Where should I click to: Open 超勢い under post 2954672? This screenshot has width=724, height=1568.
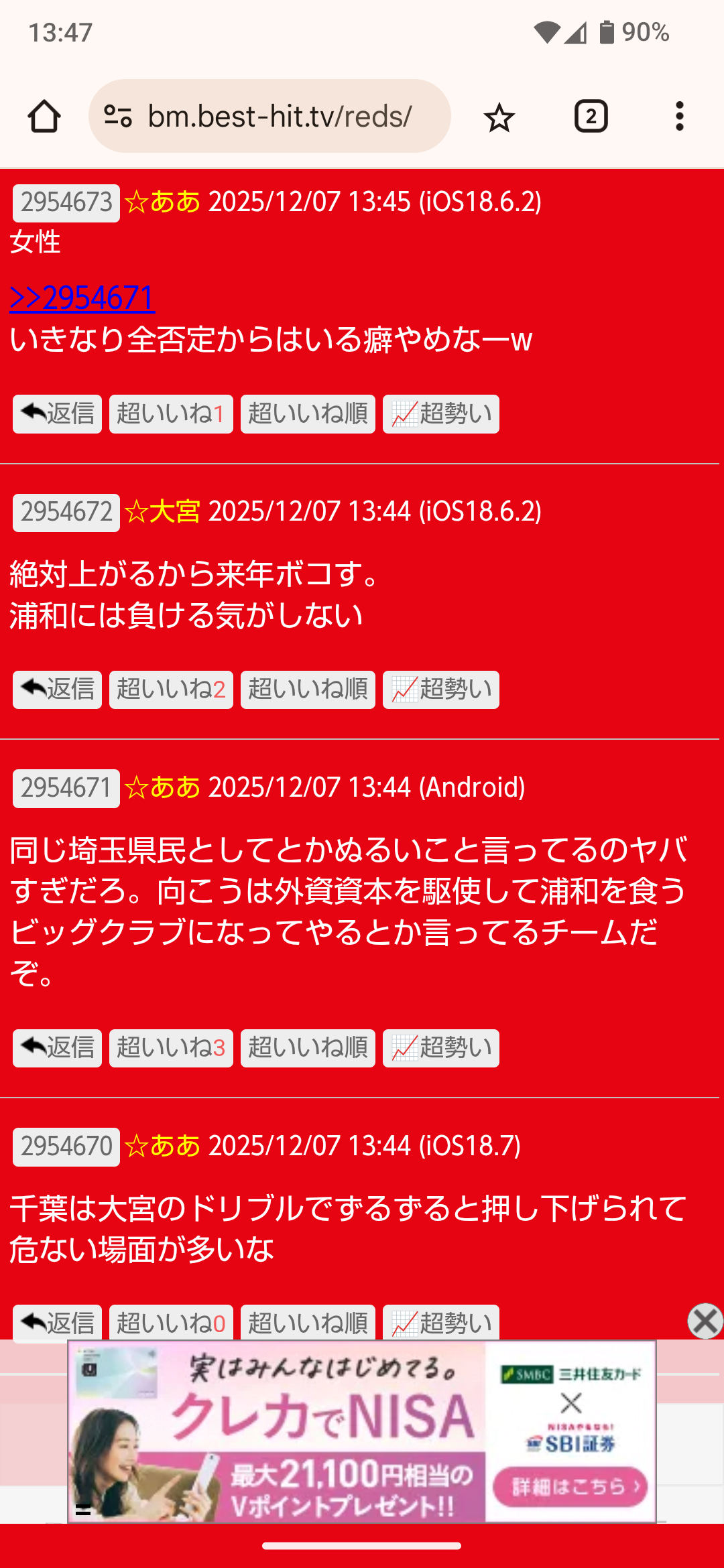(440, 690)
